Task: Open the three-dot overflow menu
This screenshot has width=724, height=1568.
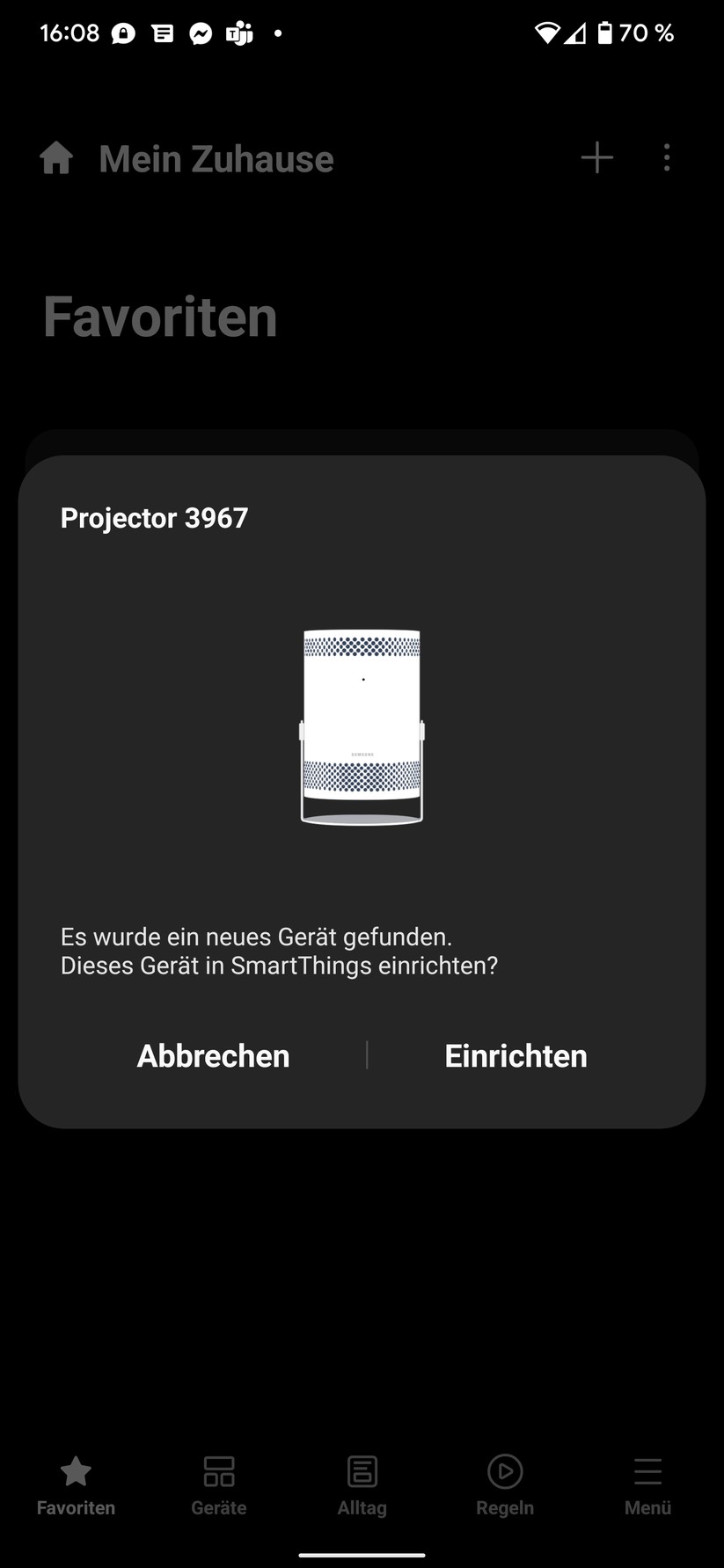Action: point(666,157)
